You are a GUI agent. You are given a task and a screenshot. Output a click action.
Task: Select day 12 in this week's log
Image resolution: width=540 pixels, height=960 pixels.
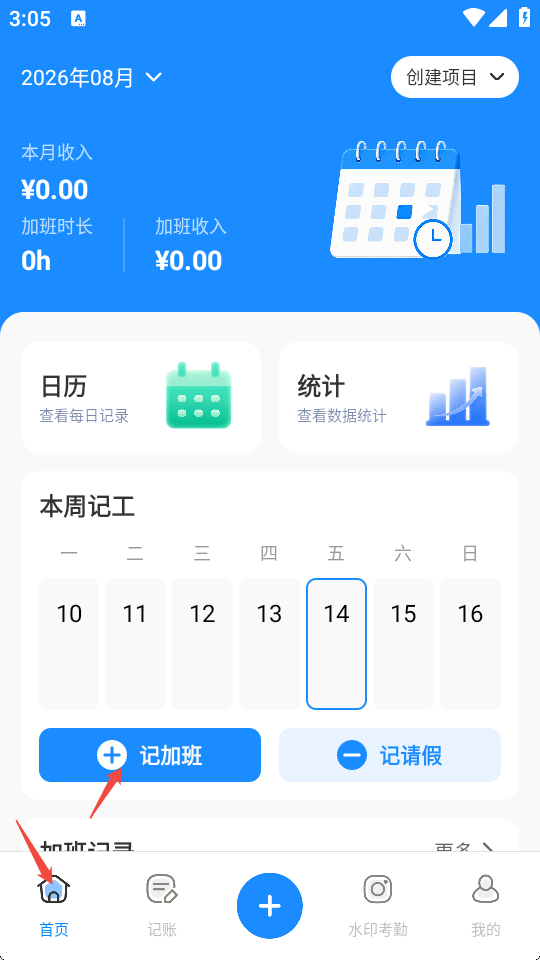[203, 643]
